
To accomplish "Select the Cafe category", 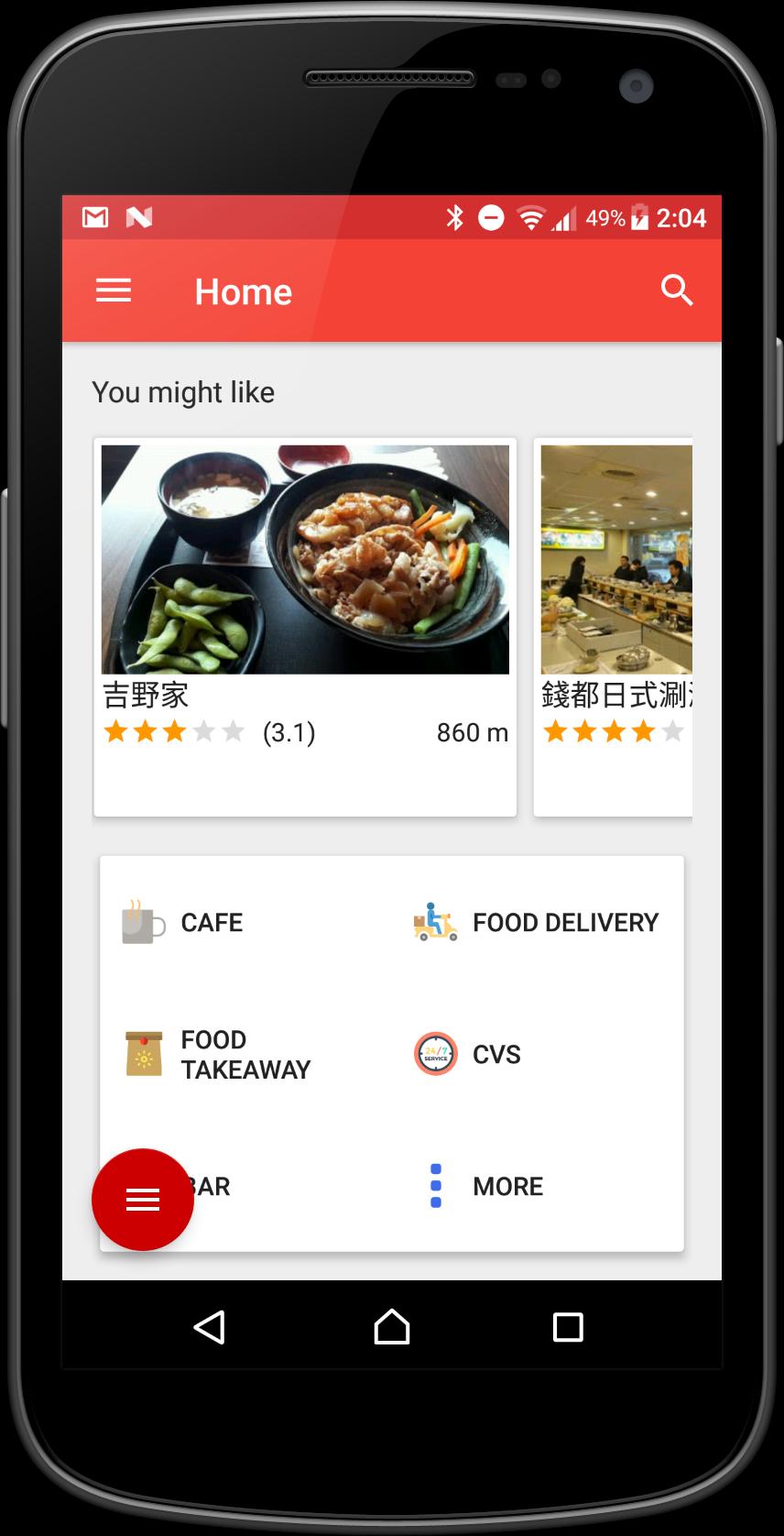I will 211,922.
